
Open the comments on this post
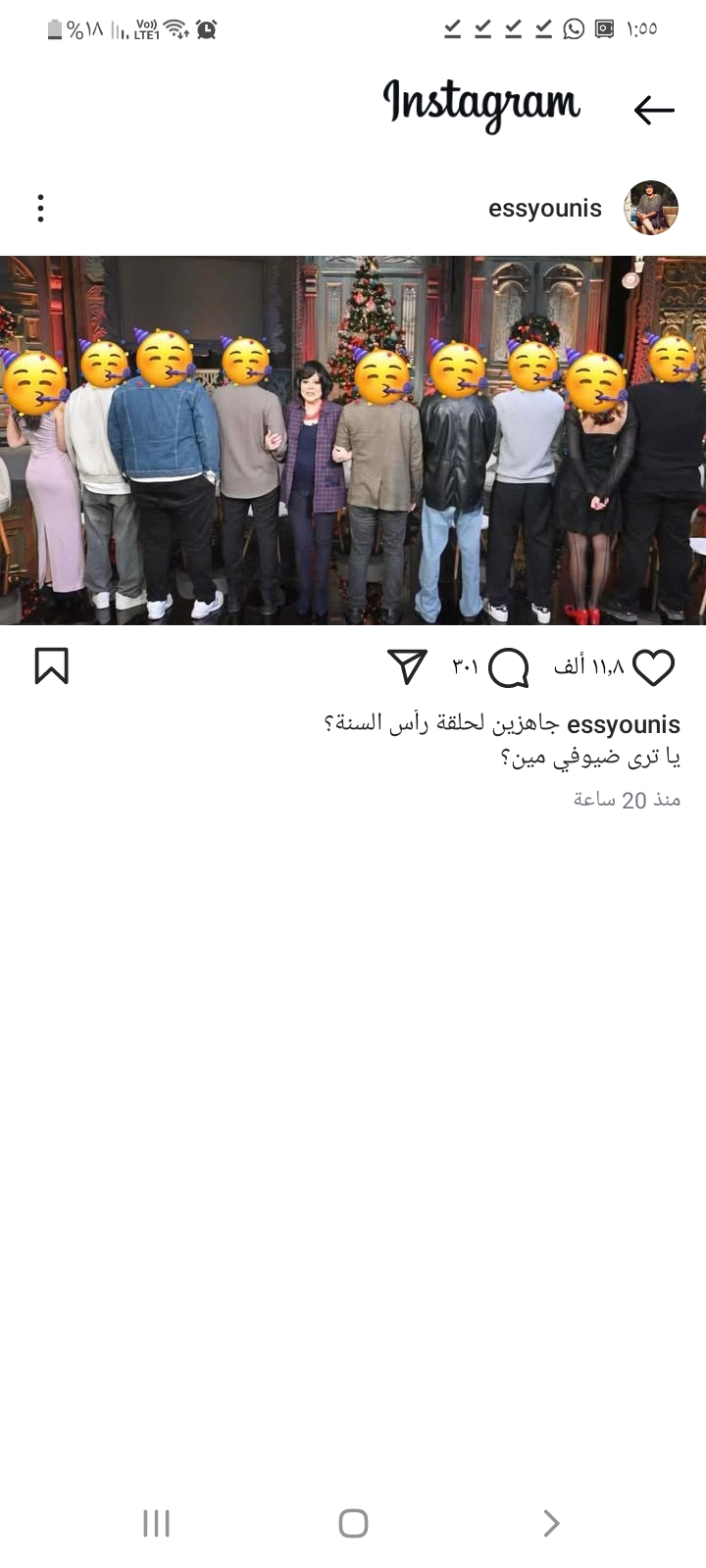pos(509,667)
